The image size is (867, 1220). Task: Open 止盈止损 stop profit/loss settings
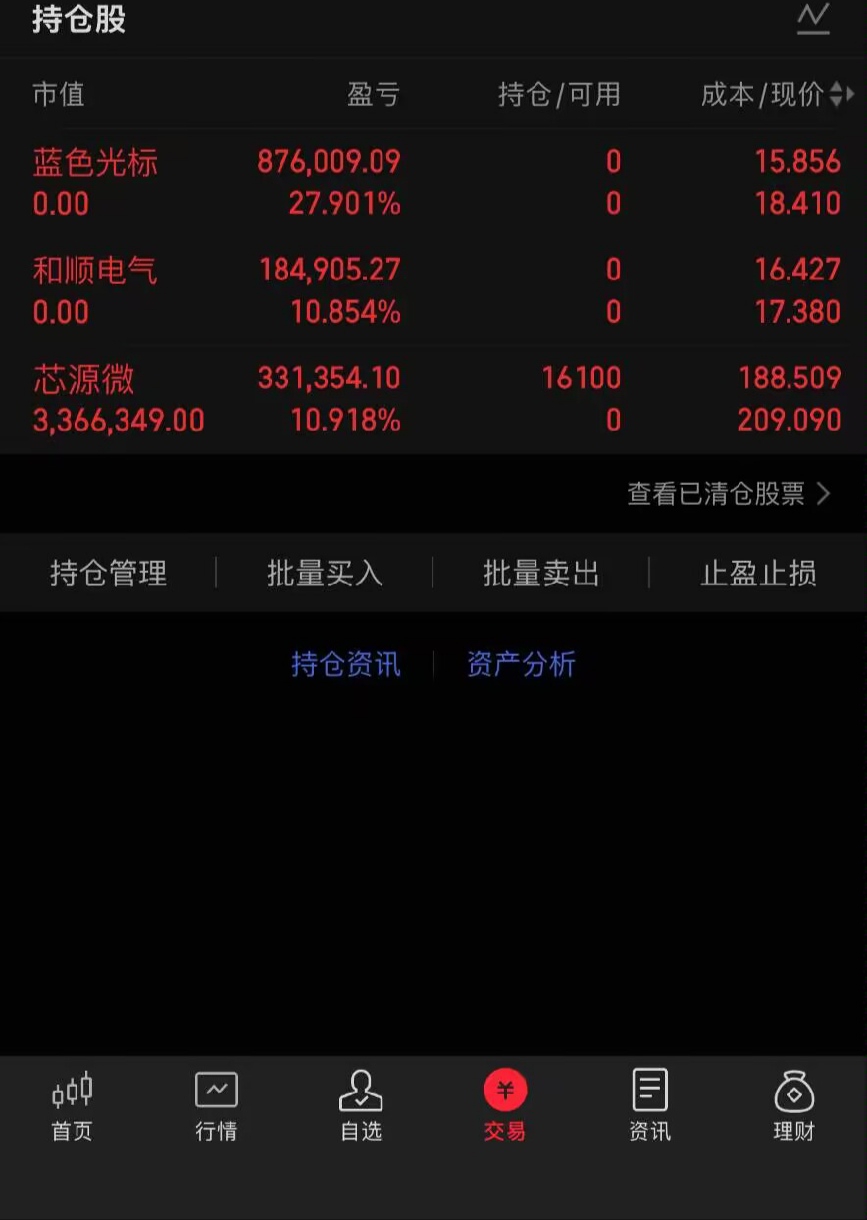758,572
